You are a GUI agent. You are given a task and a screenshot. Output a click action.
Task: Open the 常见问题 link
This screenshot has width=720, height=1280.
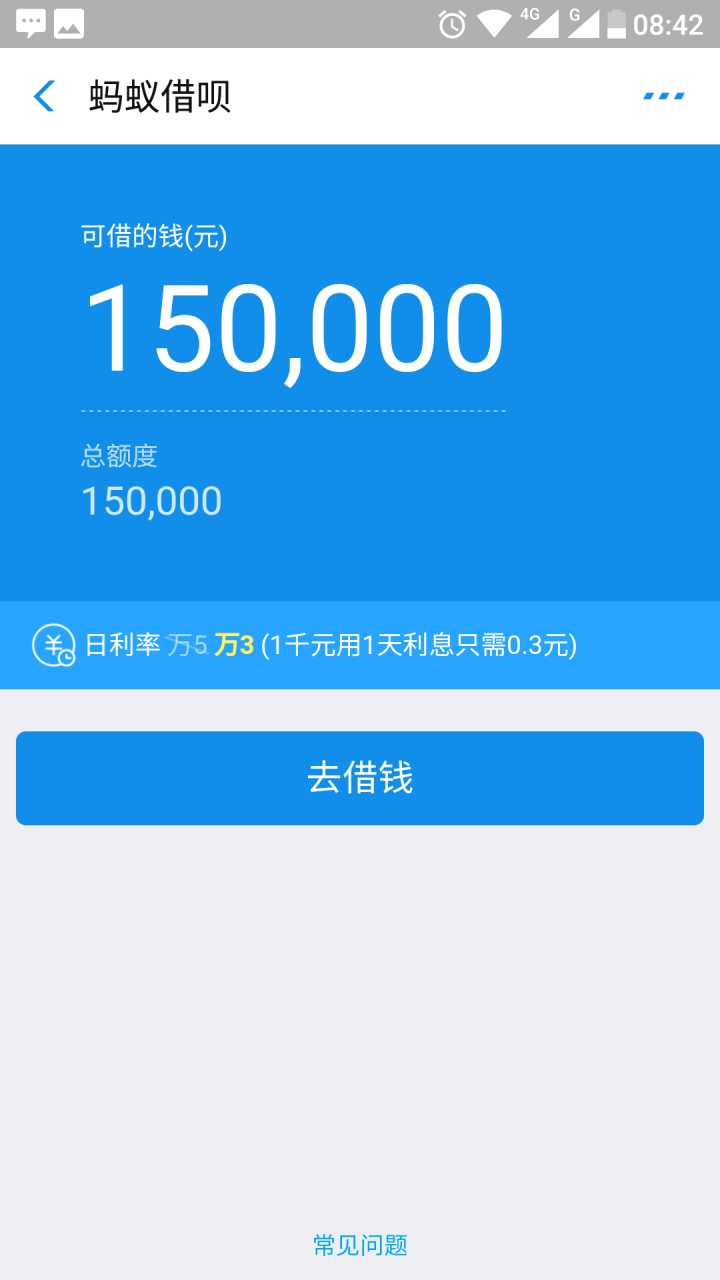tap(360, 1245)
